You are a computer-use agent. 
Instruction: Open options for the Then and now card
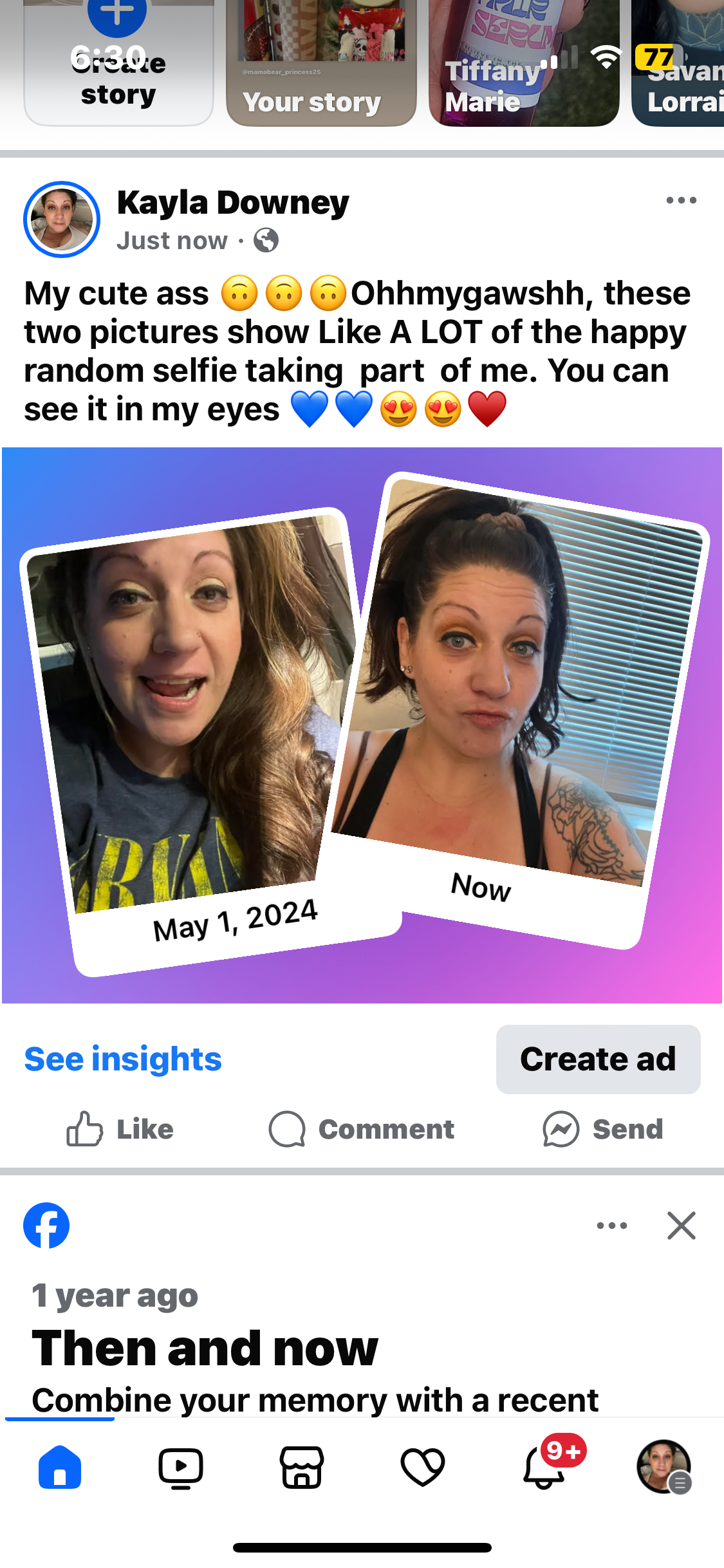pyautogui.click(x=611, y=1226)
